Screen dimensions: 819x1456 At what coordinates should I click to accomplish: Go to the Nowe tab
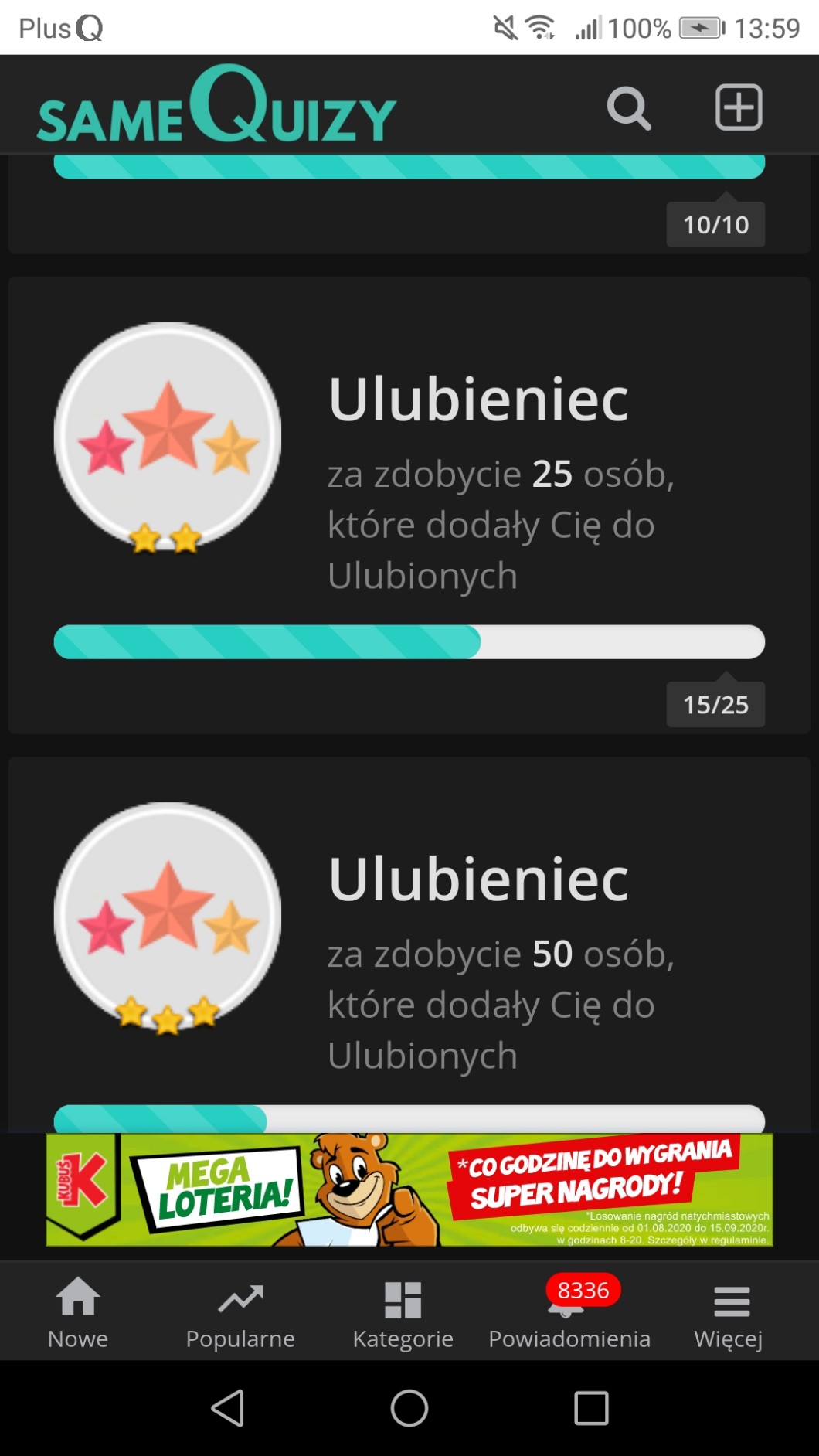[78, 1312]
